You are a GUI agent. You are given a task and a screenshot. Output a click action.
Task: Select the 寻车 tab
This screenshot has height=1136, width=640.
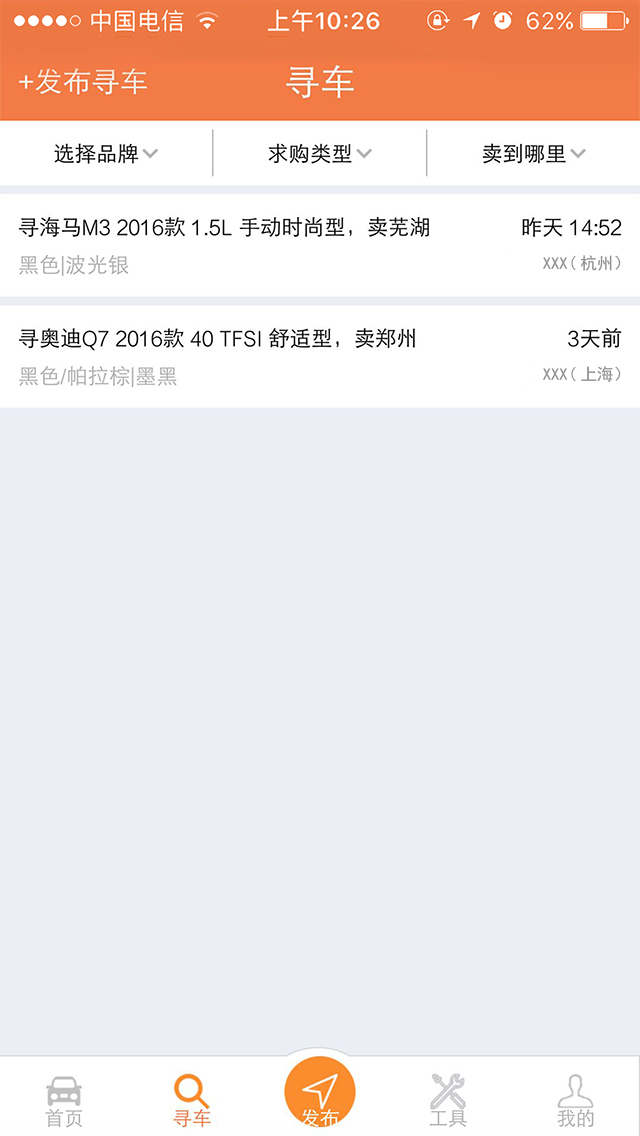tap(192, 1098)
